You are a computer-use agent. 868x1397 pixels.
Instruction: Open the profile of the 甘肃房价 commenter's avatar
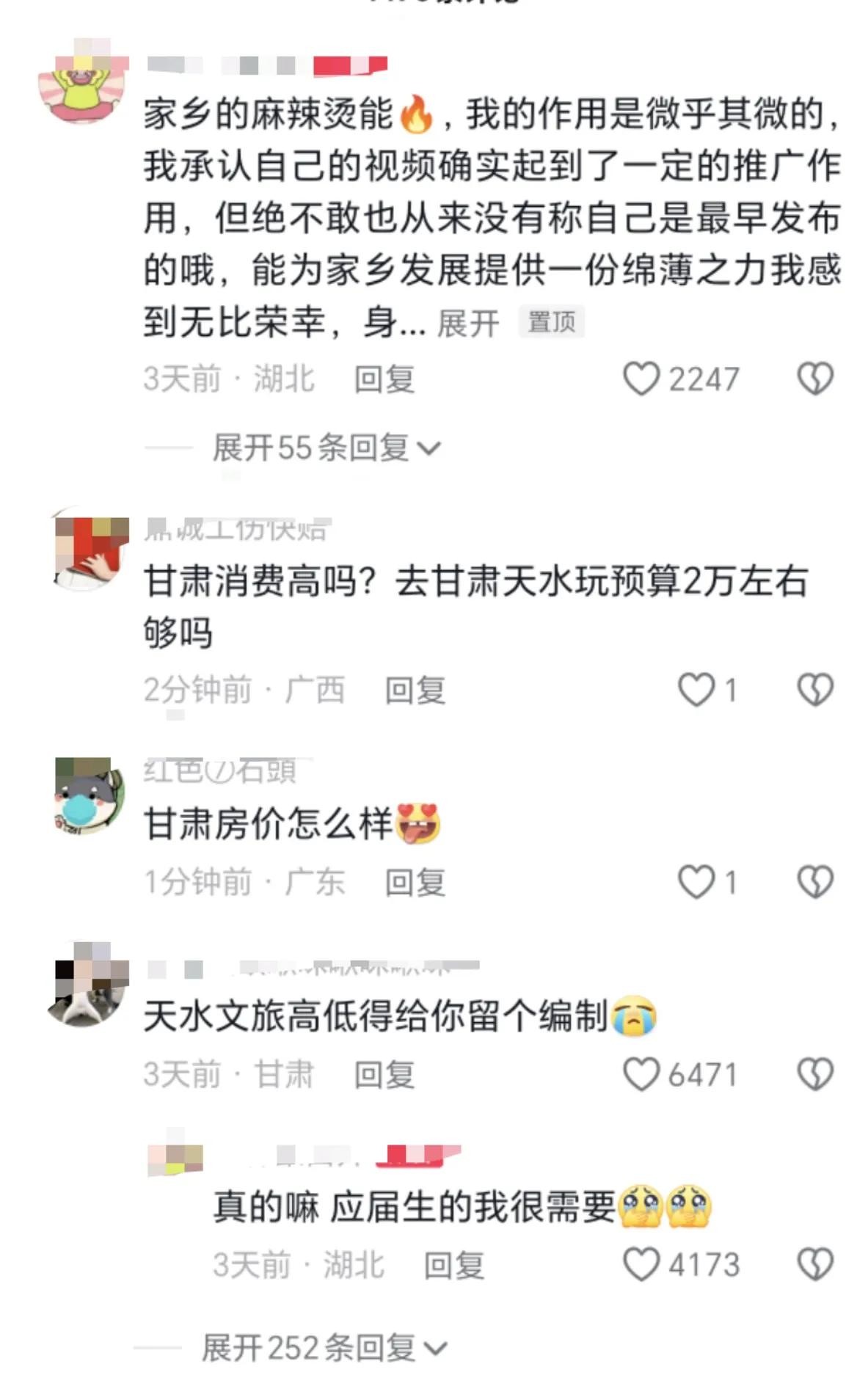(x=88, y=796)
